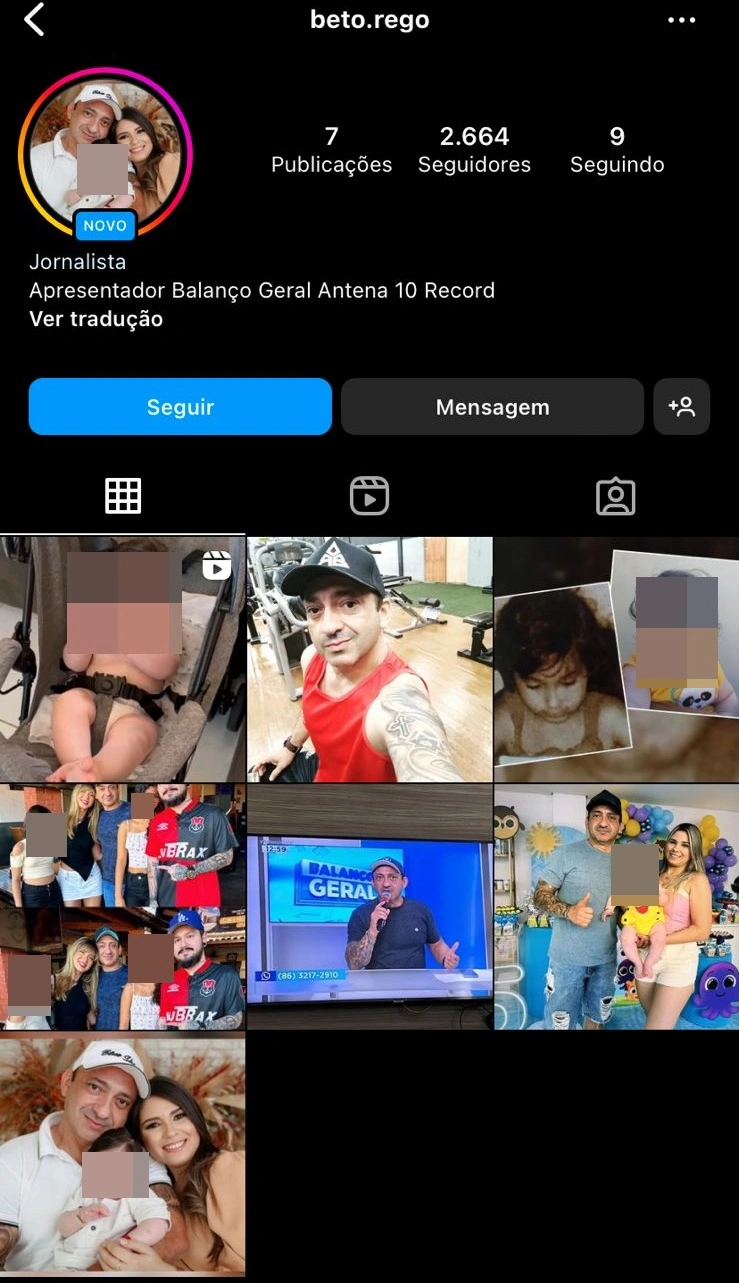Open the gym selfie post

369,659
